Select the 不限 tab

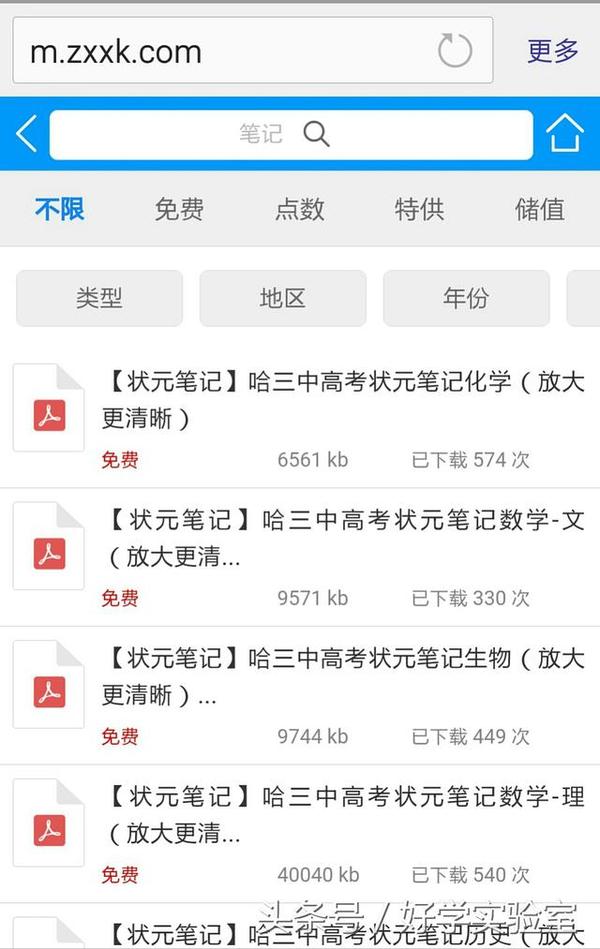point(60,209)
